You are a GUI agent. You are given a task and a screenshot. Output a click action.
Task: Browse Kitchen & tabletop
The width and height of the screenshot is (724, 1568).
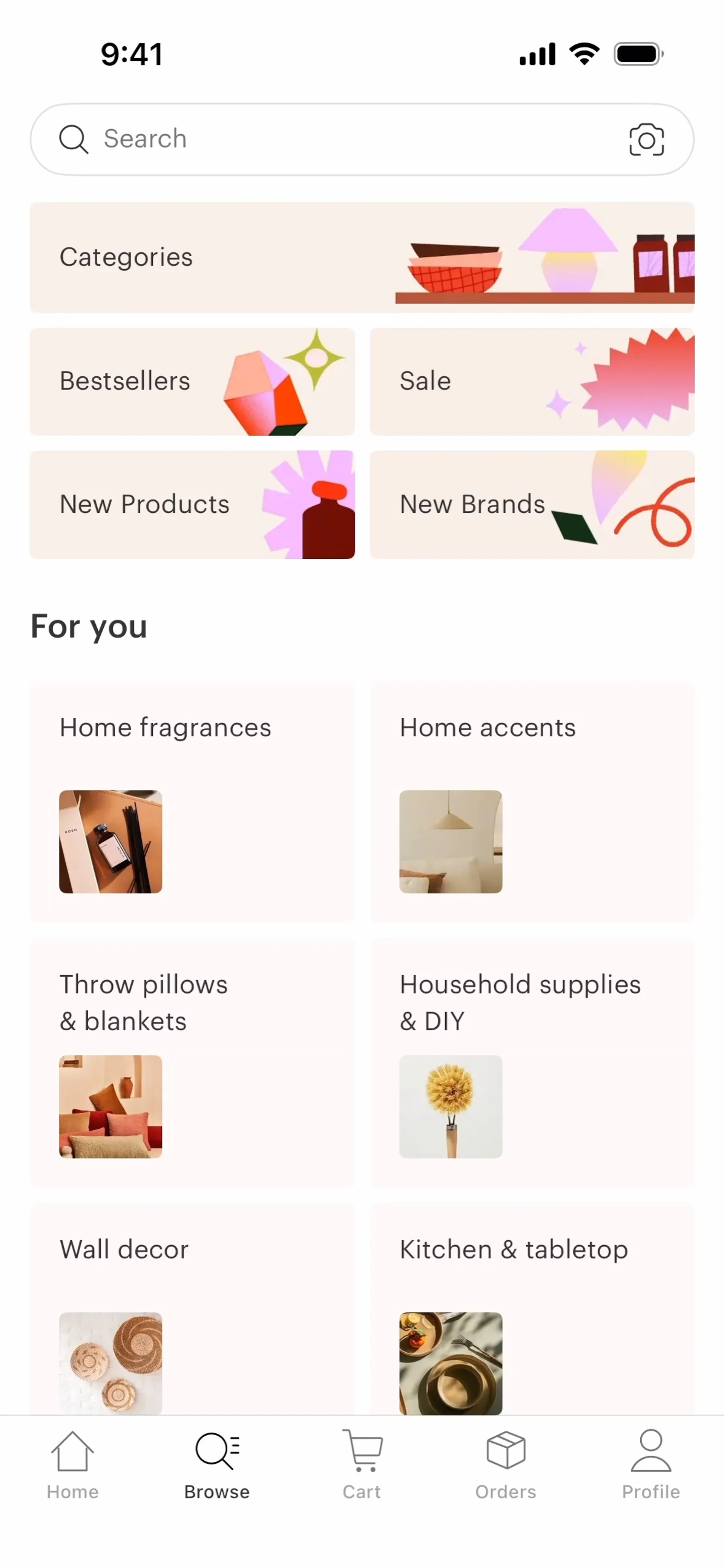point(532,1309)
